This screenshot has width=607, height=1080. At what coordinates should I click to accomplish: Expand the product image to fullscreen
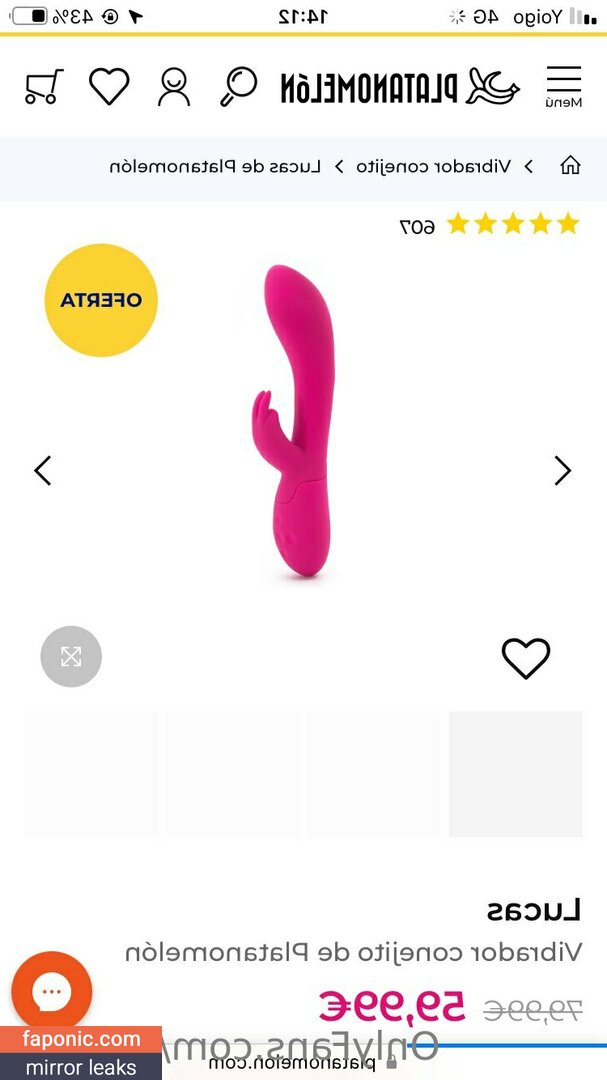pyautogui.click(x=71, y=656)
